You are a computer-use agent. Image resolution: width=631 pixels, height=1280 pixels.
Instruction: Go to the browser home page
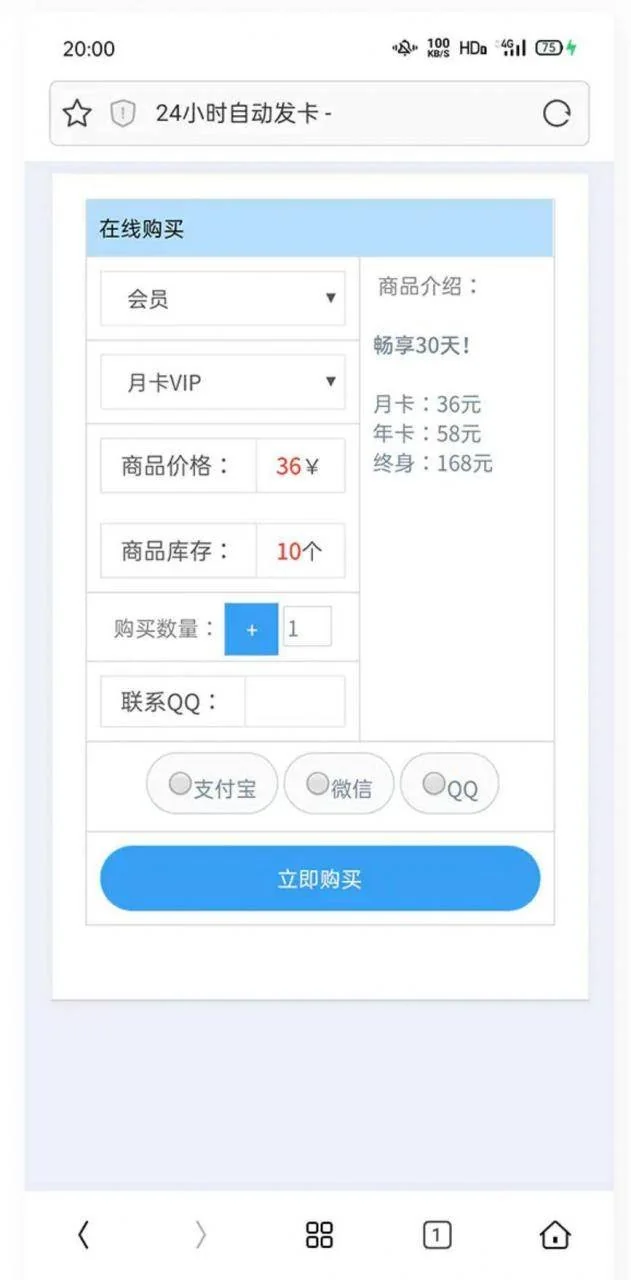point(555,1235)
